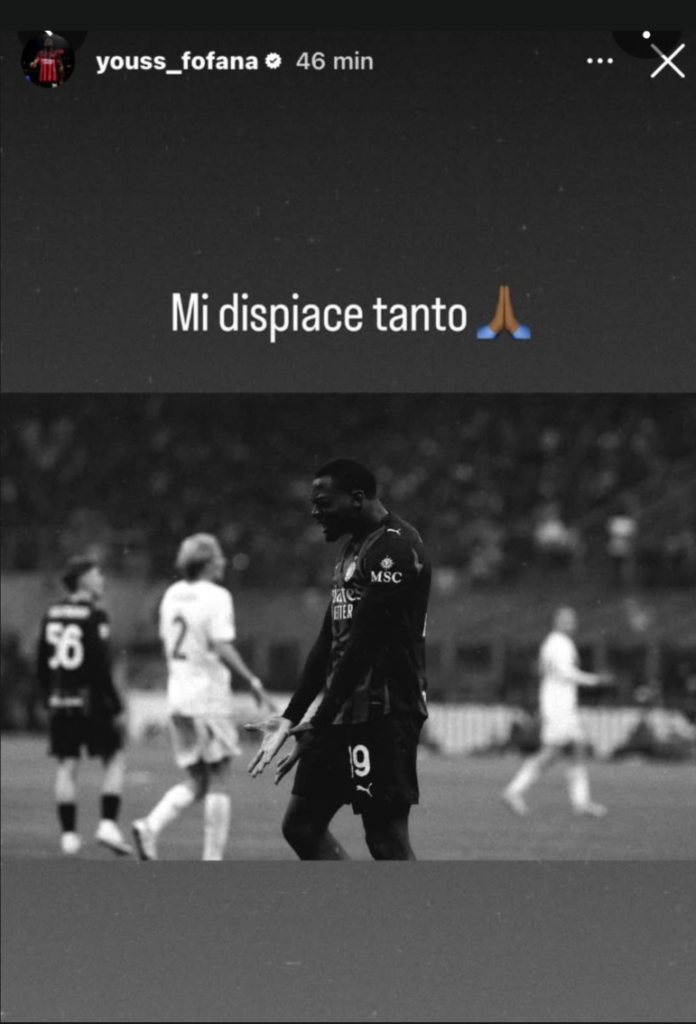The height and width of the screenshot is (1024, 696).
Task: Close the story viewer
Action: 667,61
